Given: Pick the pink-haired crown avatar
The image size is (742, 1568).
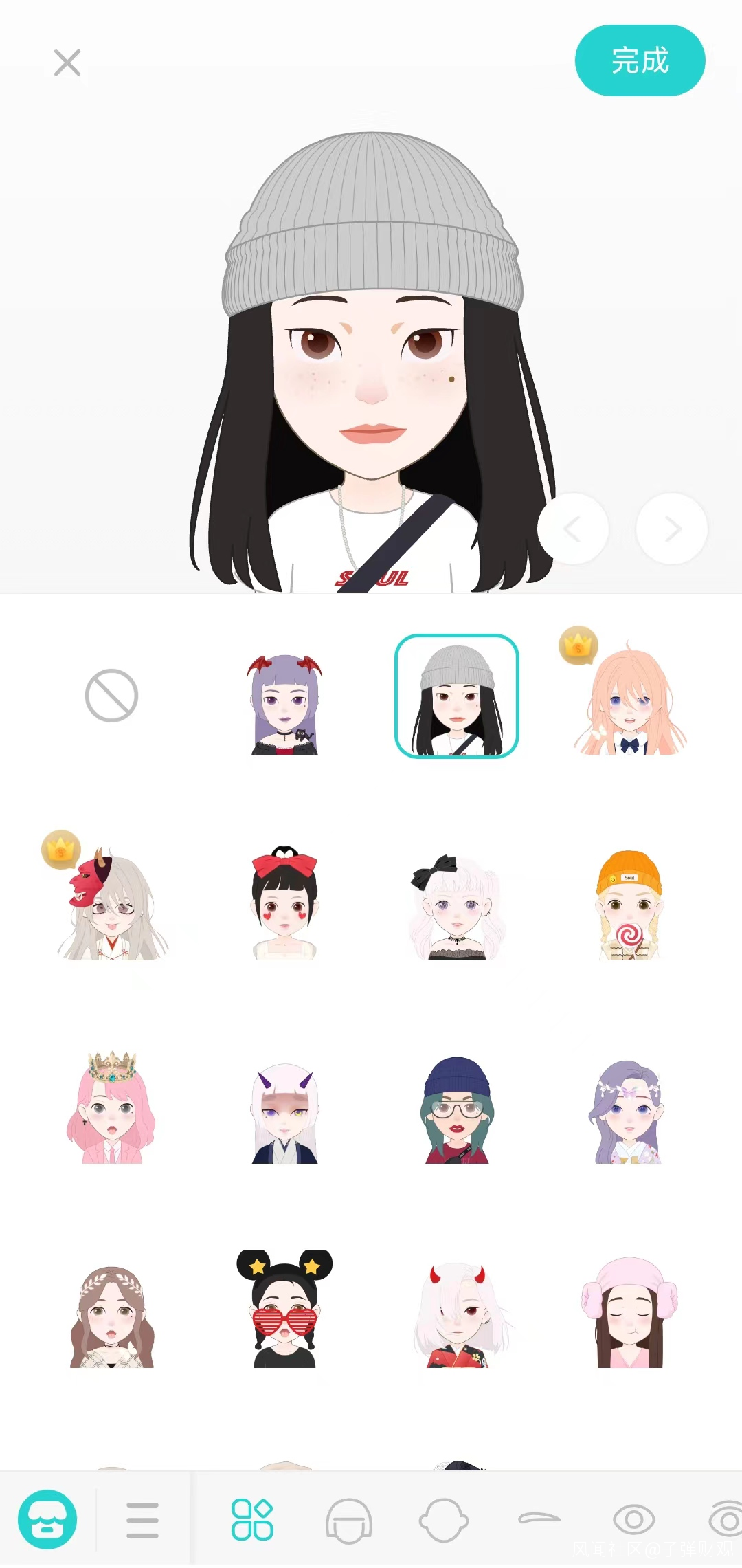Looking at the screenshot, I should tap(111, 1108).
